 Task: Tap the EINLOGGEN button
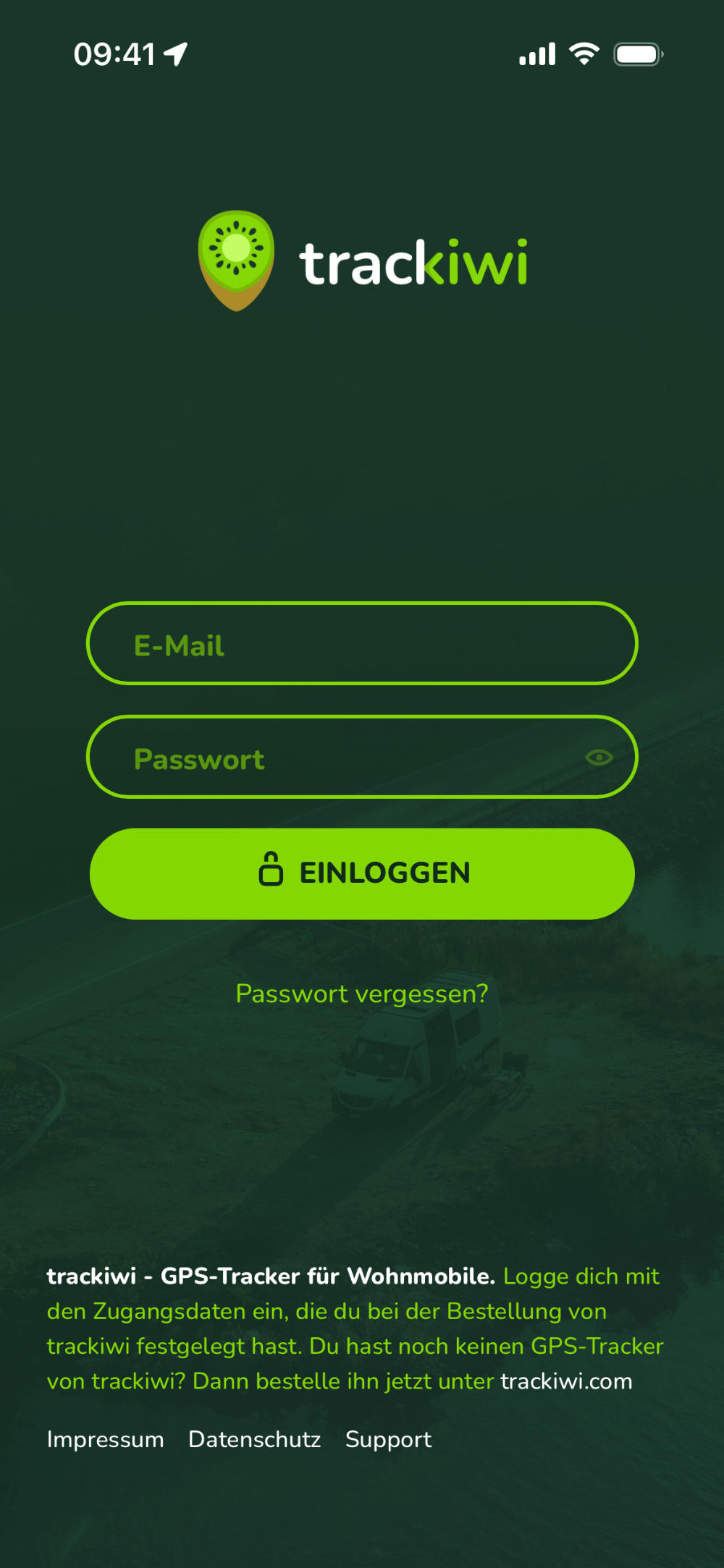coord(362,873)
